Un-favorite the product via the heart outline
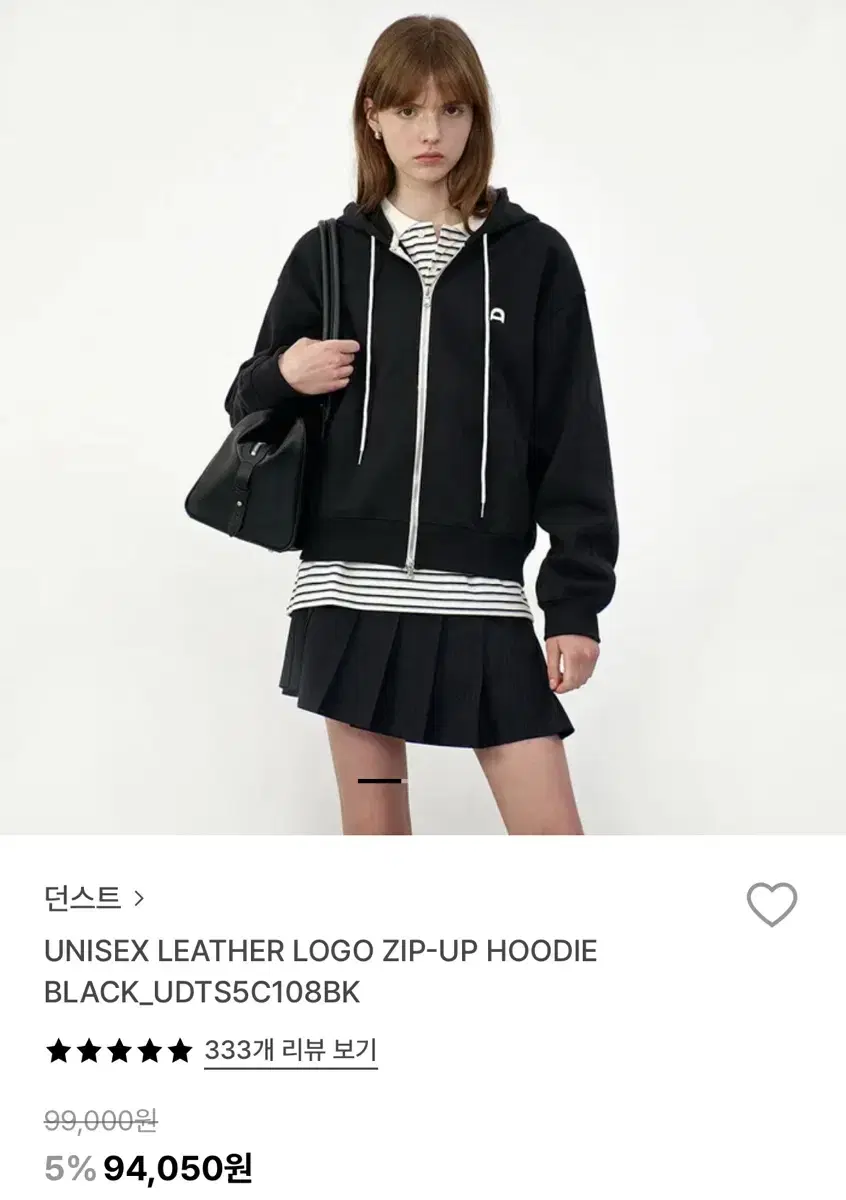 [x=773, y=905]
